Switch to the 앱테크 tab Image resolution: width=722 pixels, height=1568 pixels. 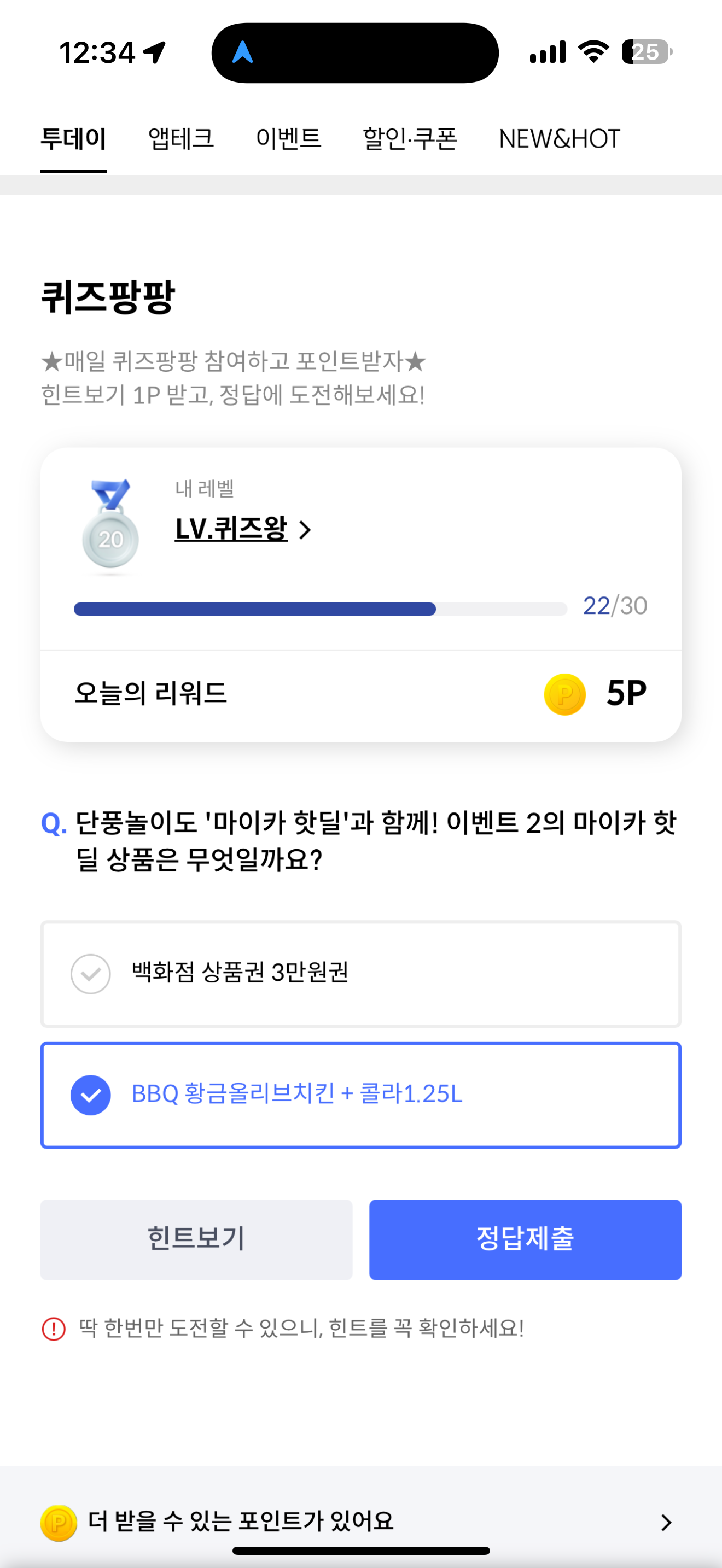tap(181, 139)
